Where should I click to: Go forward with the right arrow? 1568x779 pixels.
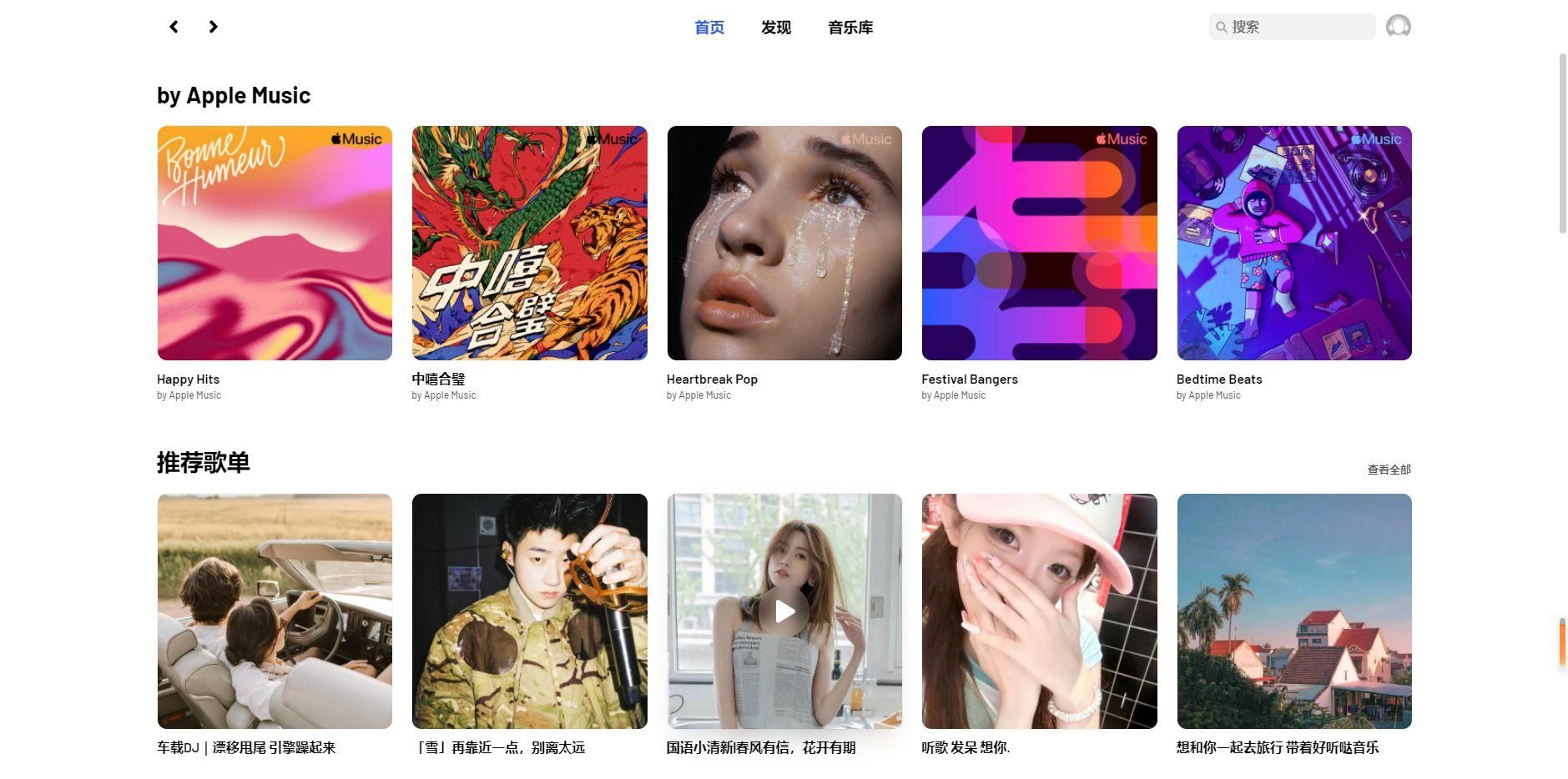pos(213,27)
